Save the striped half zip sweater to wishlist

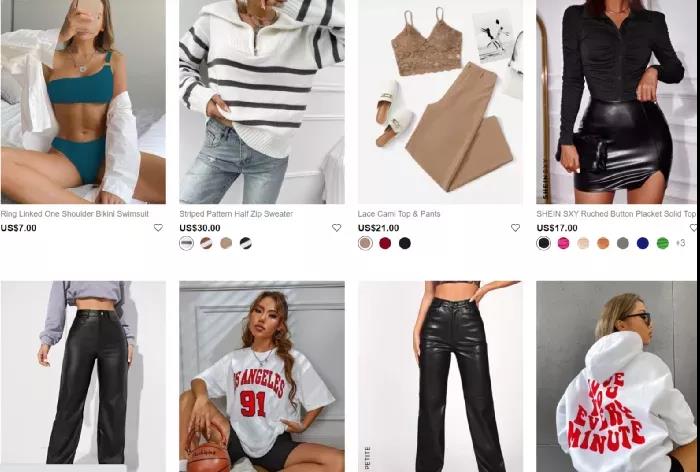pyautogui.click(x=336, y=228)
